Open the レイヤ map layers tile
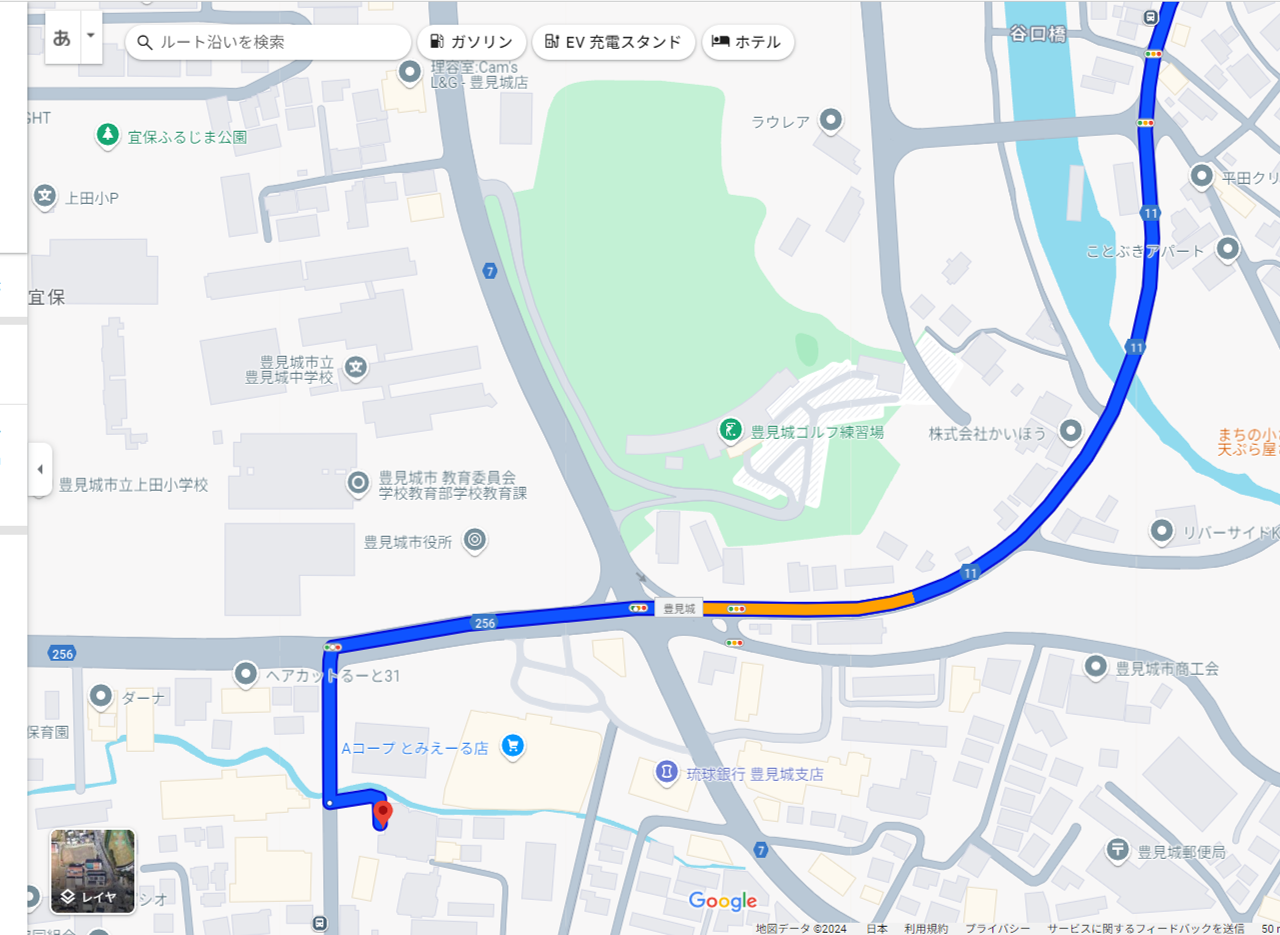This screenshot has height=935, width=1280. pyautogui.click(x=93, y=871)
